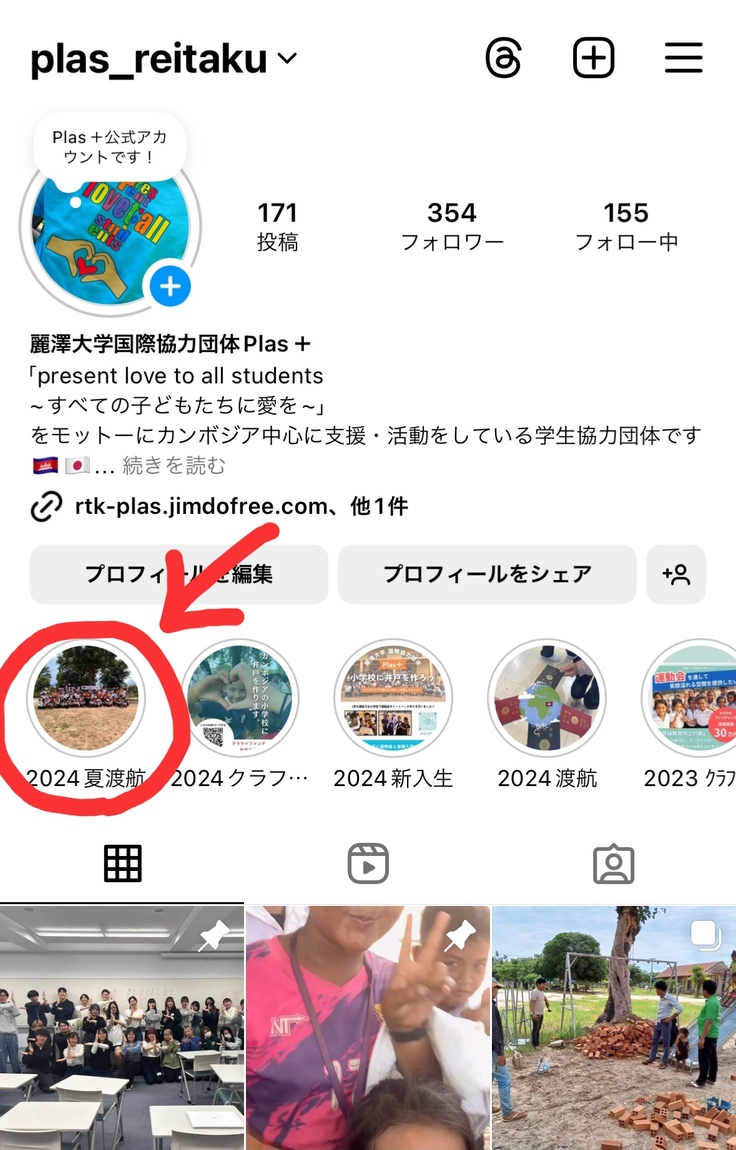Tap プロフィールをシェア button
This screenshot has width=736, height=1150.
(x=487, y=574)
